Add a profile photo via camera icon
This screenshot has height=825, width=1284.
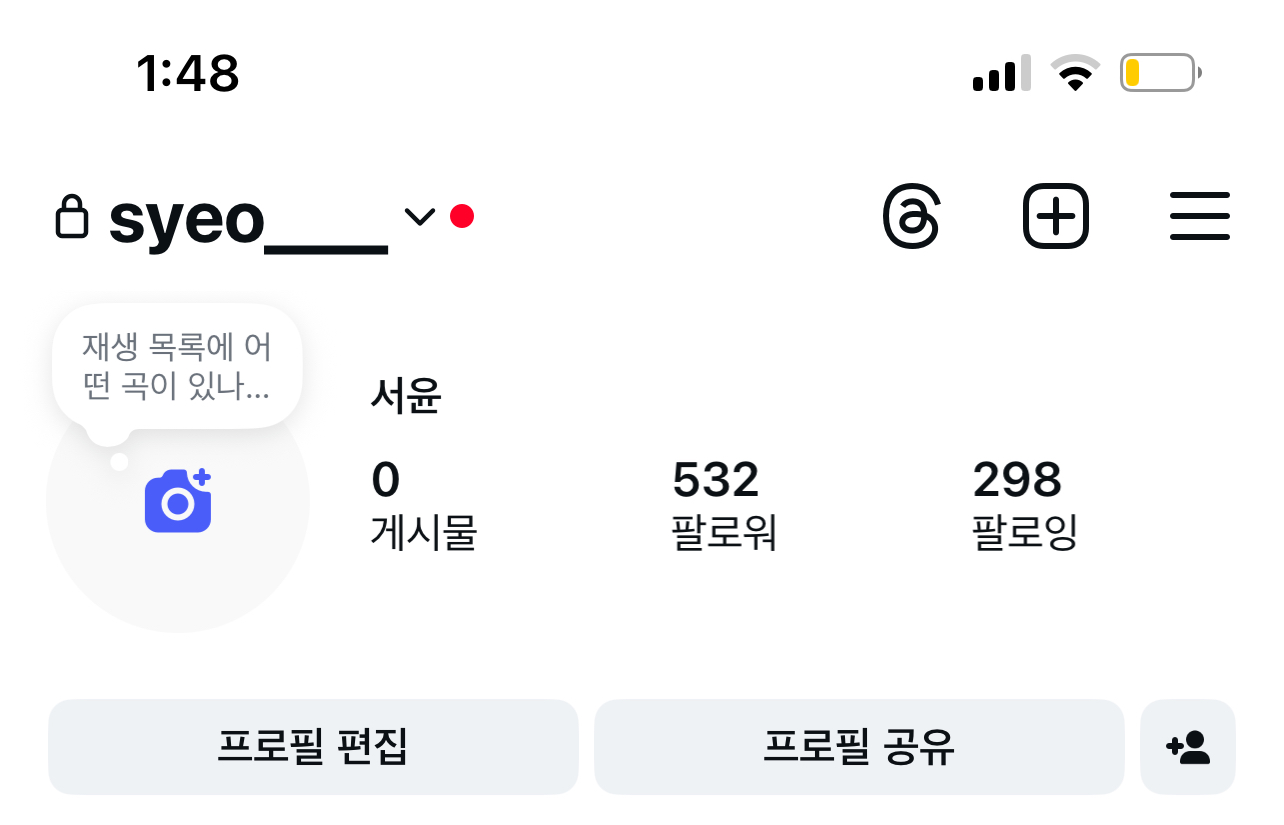click(178, 501)
